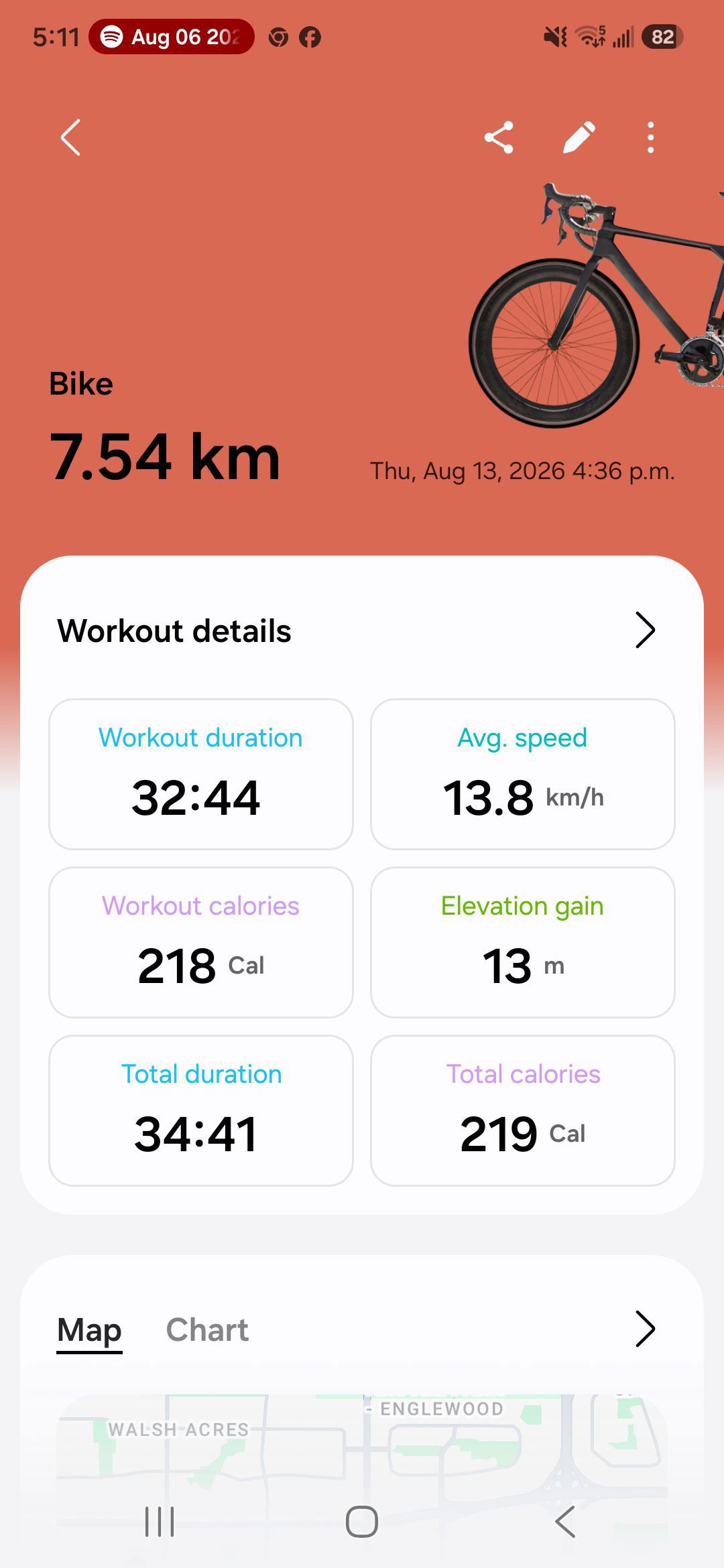Open Workout details via its chevron
724x1568 pixels.
coord(645,630)
